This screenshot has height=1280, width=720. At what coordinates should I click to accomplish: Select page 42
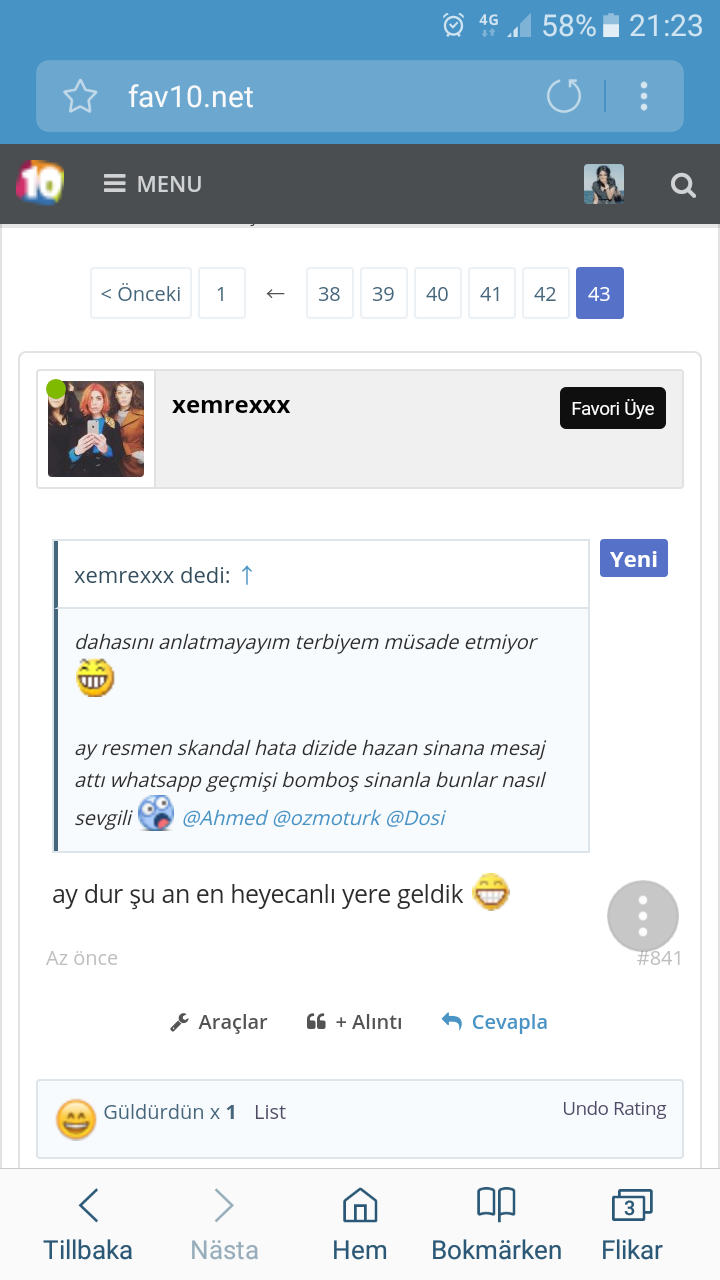click(545, 293)
